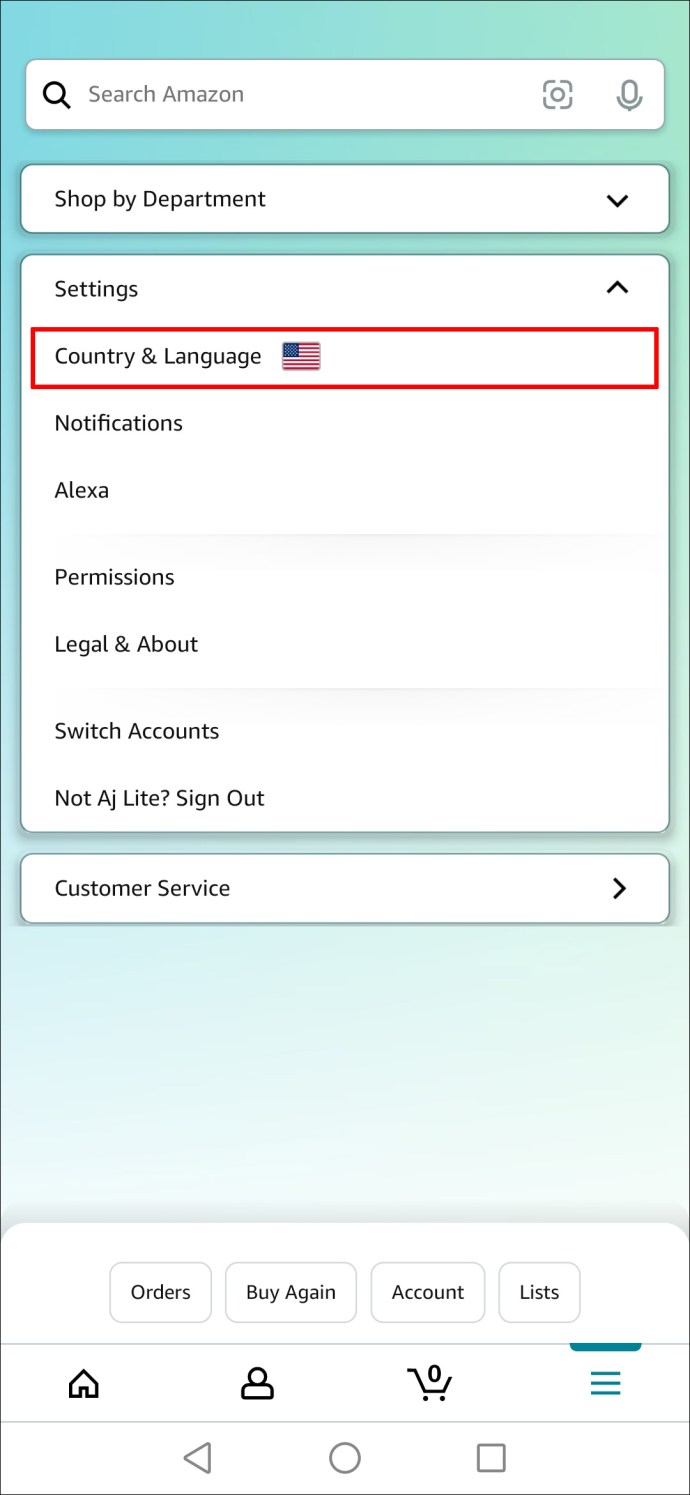Open Alexa settings
The image size is (690, 1495).
click(82, 490)
